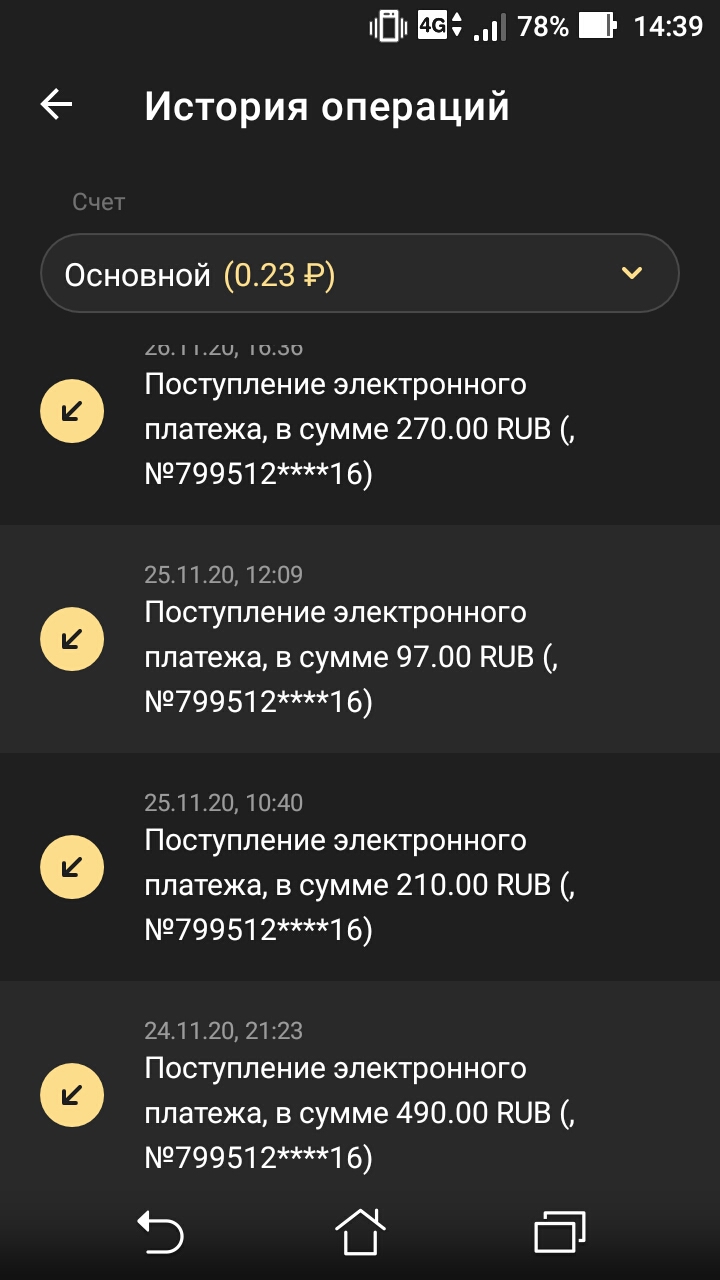This screenshot has height=1280, width=720.
Task: Open the 270.00 RUB payment entry
Action: 360,430
